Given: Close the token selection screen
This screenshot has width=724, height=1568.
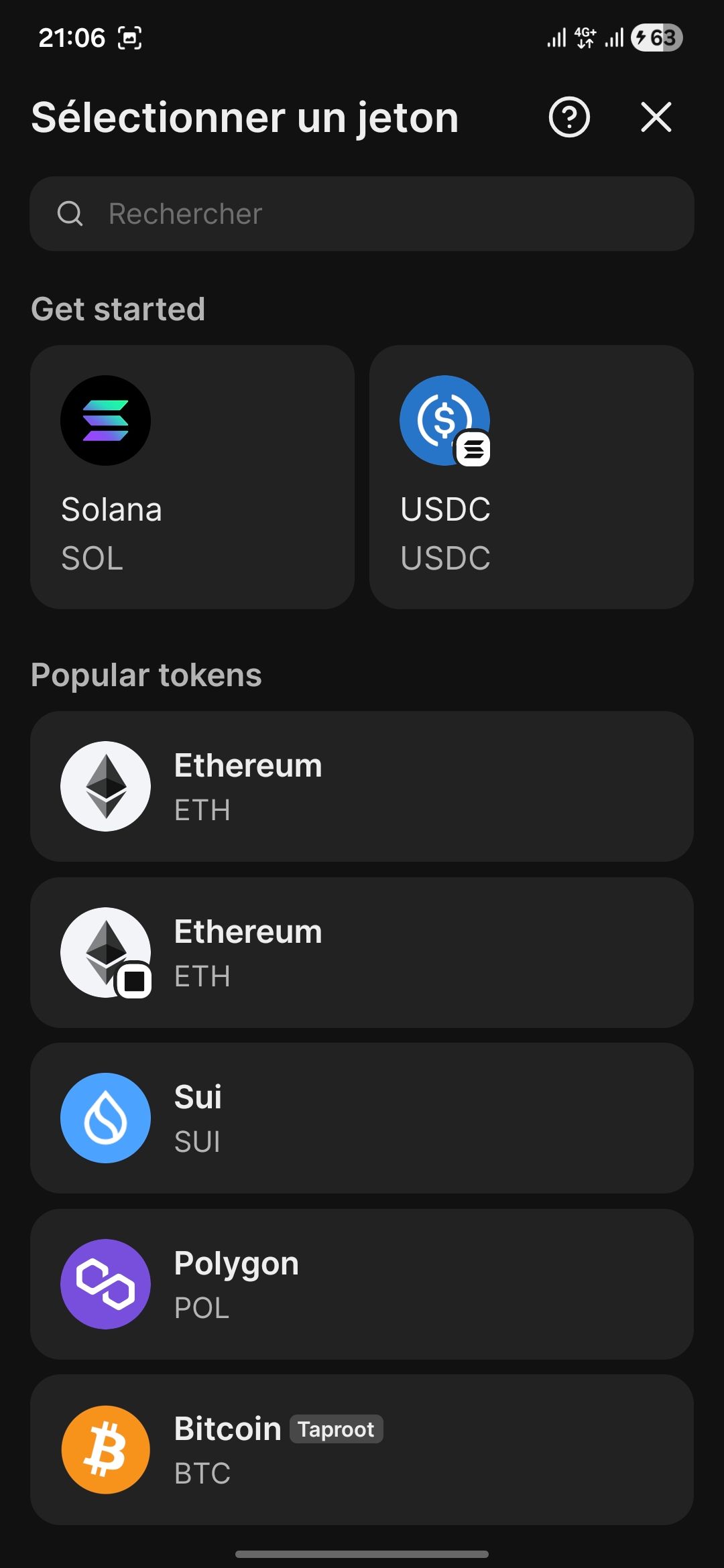Looking at the screenshot, I should click(x=656, y=118).
